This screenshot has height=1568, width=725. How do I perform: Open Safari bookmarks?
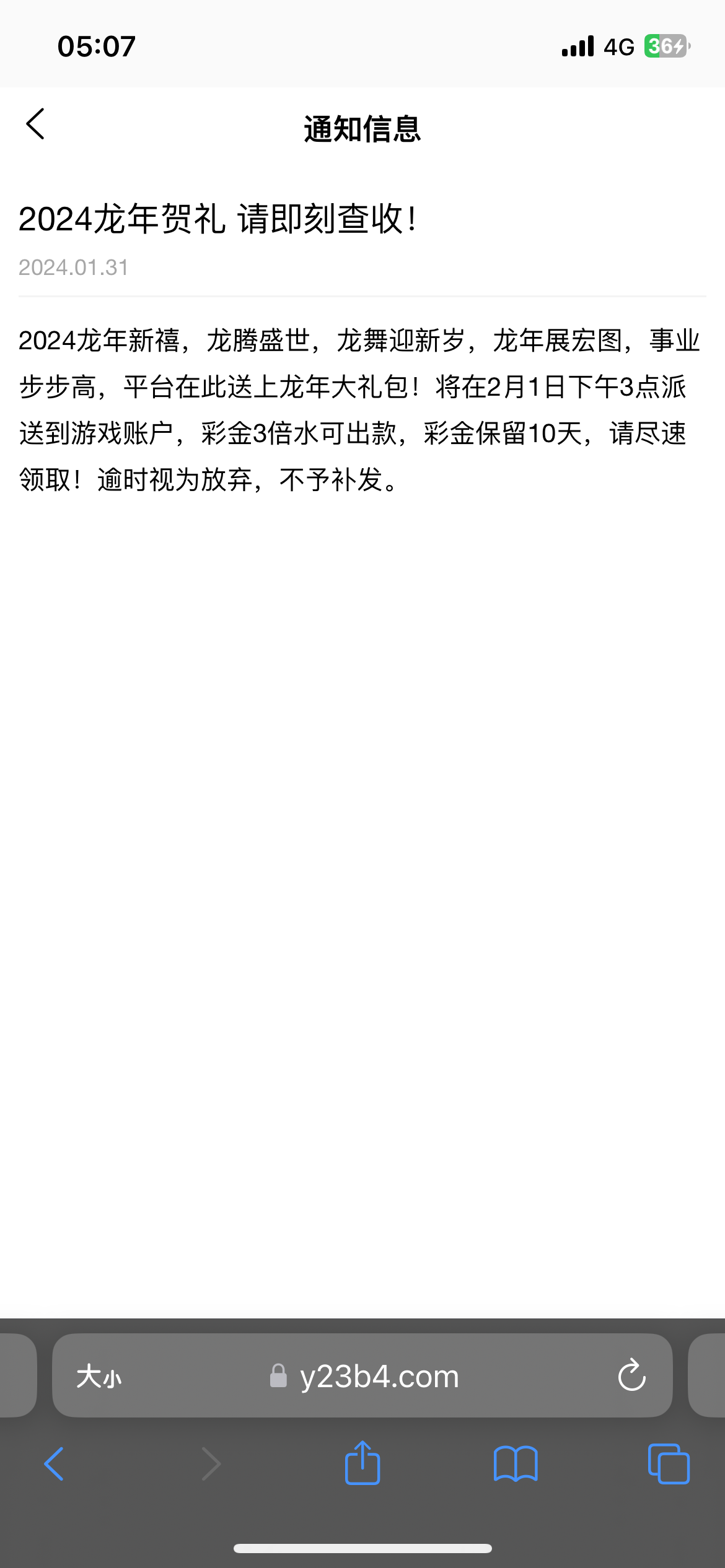coord(516,1464)
